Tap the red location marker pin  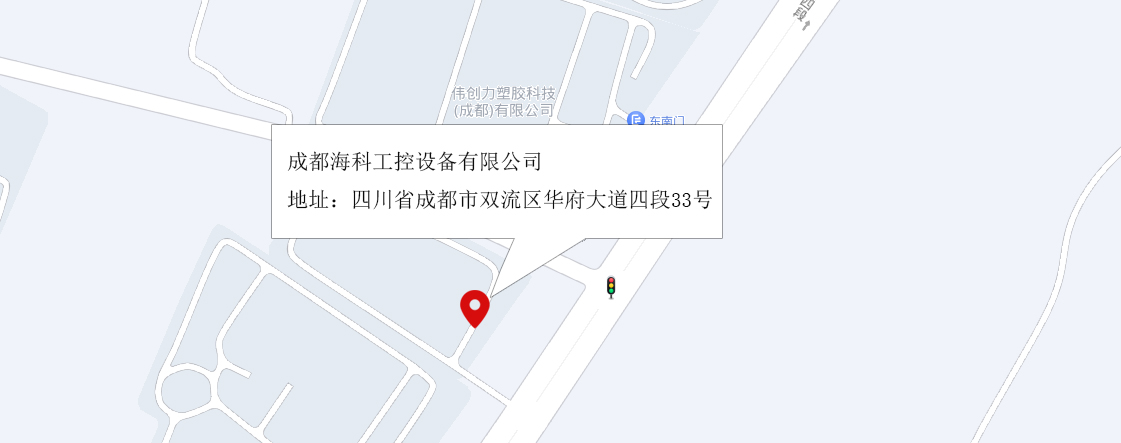474,306
